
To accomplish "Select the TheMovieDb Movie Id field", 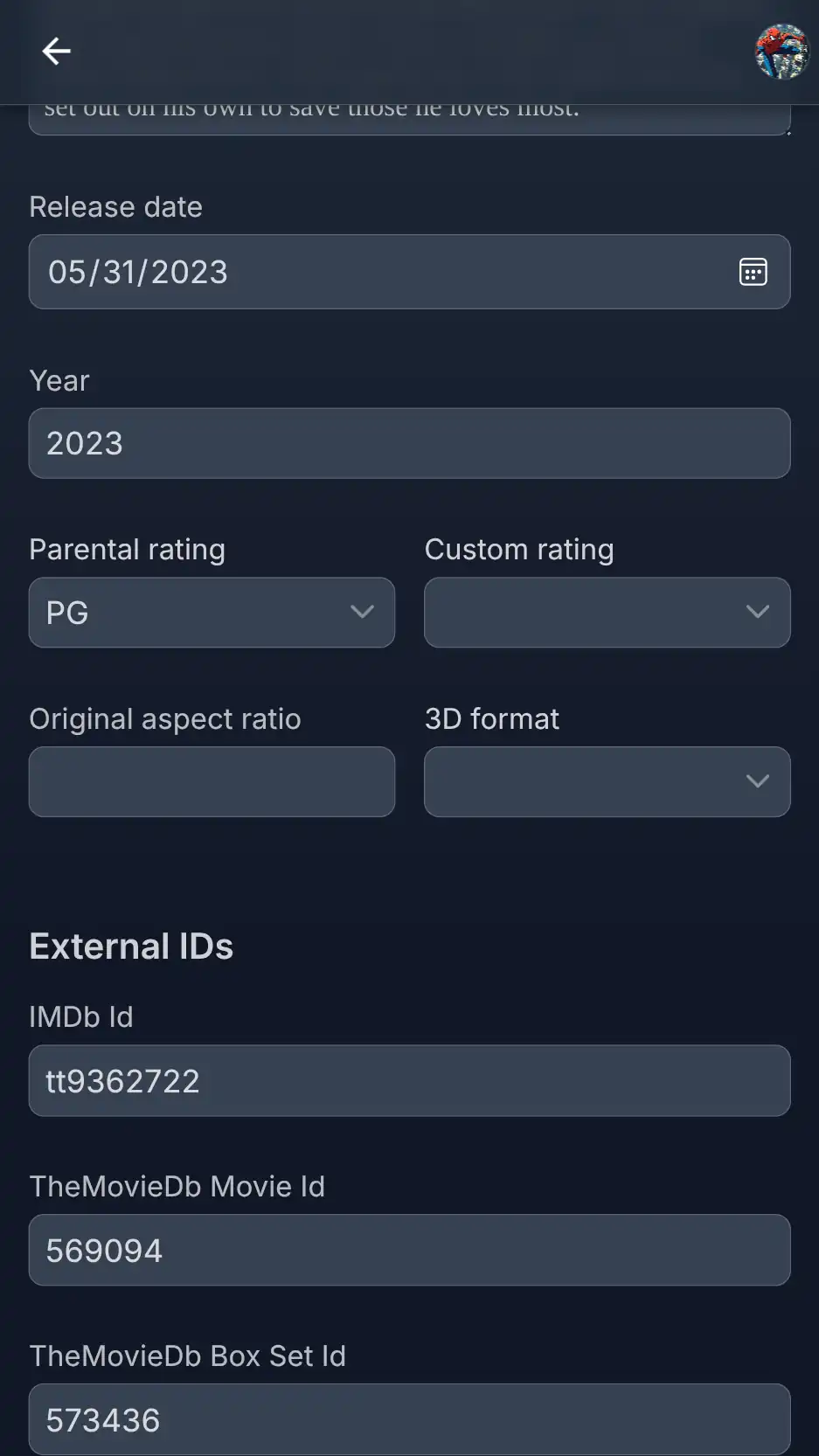I will 409,1251.
